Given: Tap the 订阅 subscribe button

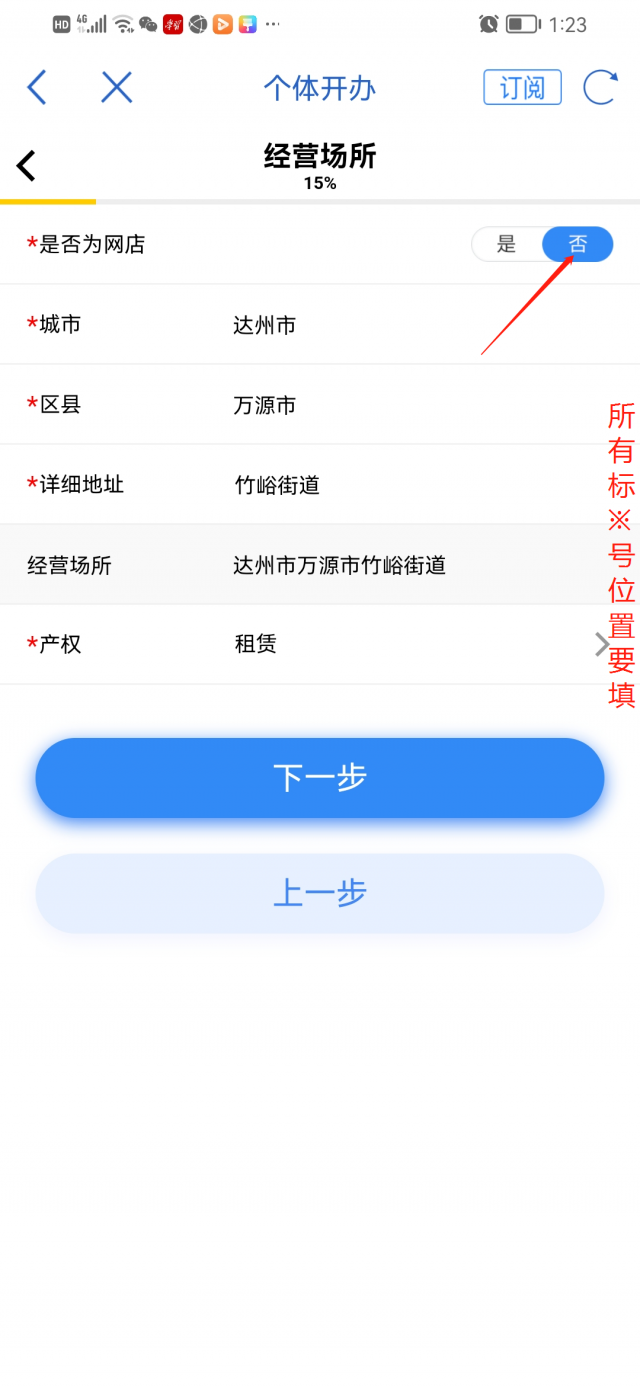Looking at the screenshot, I should tap(522, 88).
